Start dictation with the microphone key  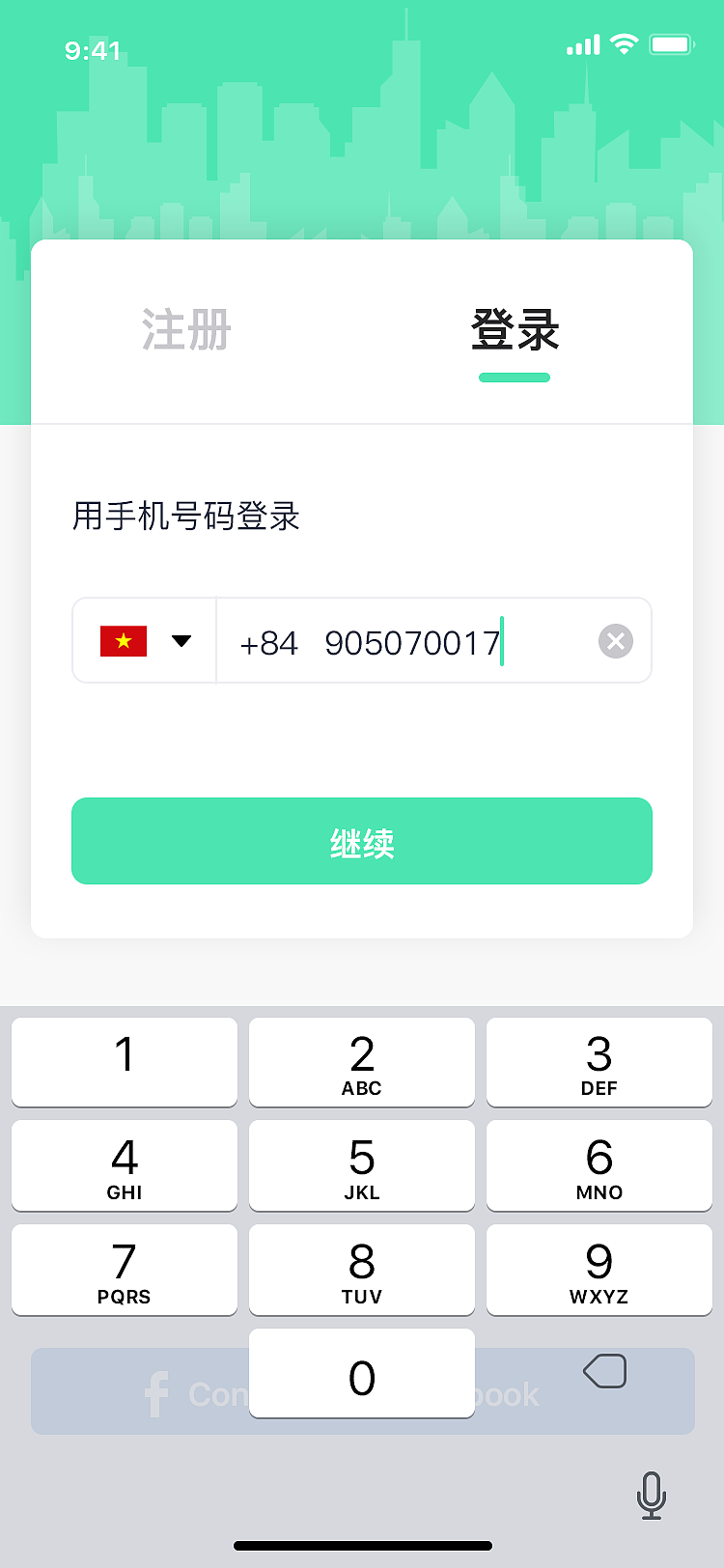click(652, 1495)
